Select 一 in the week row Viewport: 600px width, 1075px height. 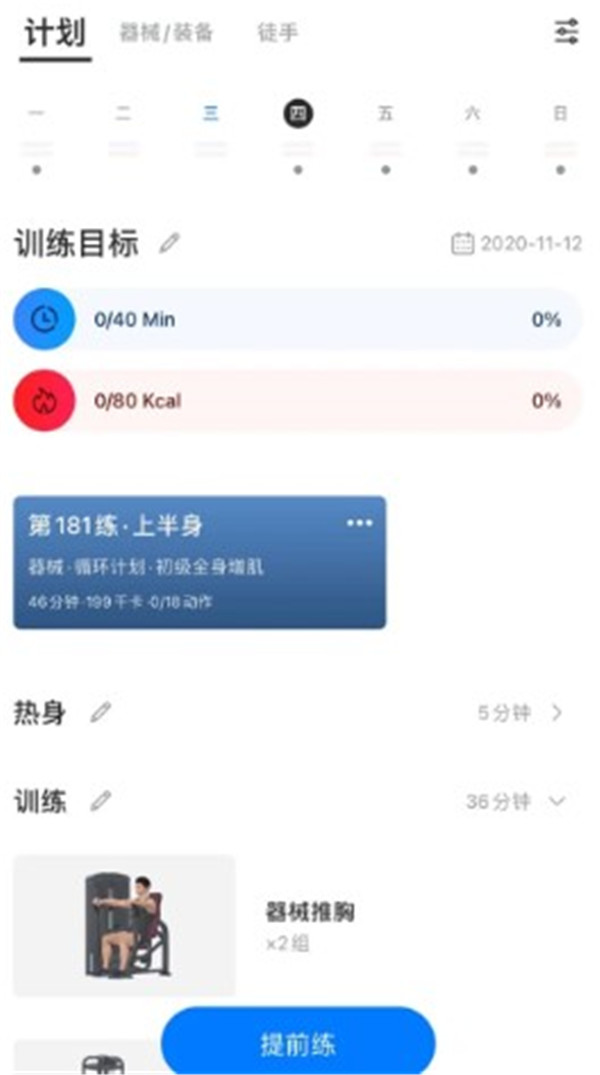(x=36, y=114)
